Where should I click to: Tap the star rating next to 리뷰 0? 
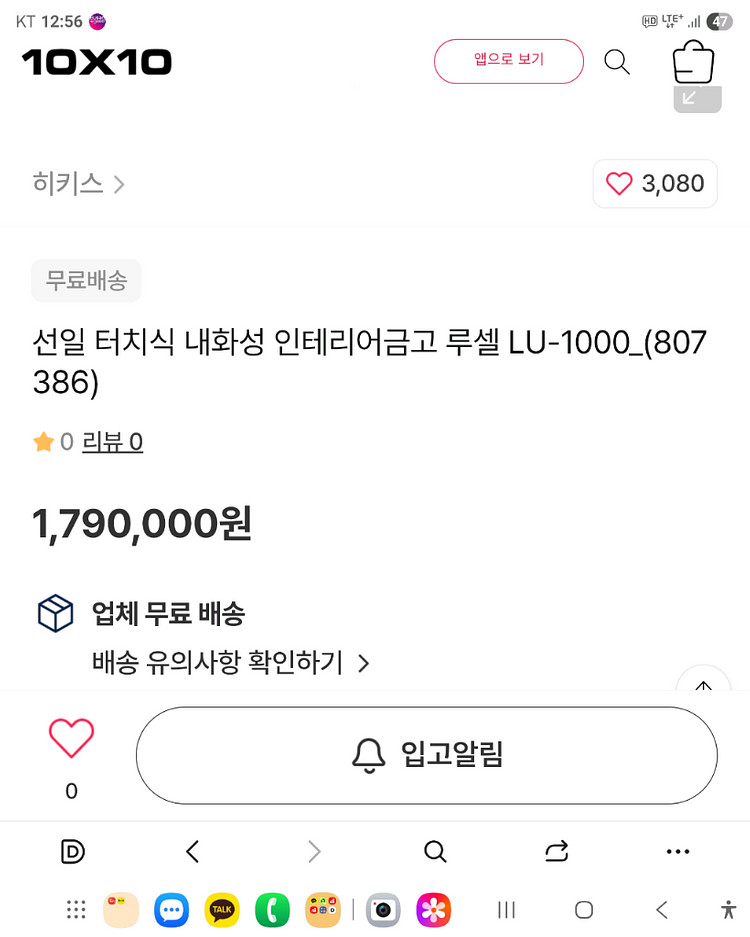[42, 441]
